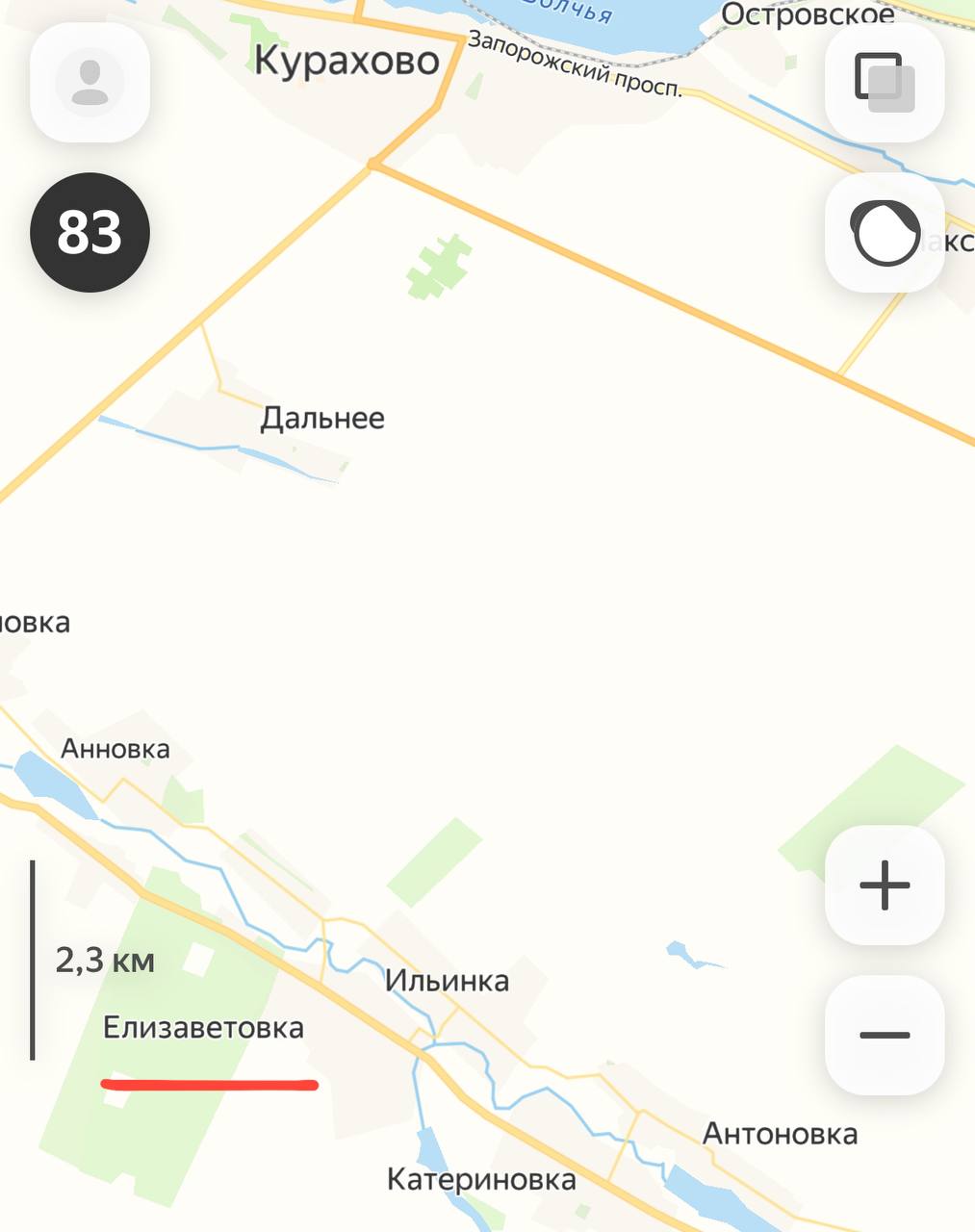Viewport: 975px width, 1232px height.
Task: Zoom in with the plus button
Action: 885,885
